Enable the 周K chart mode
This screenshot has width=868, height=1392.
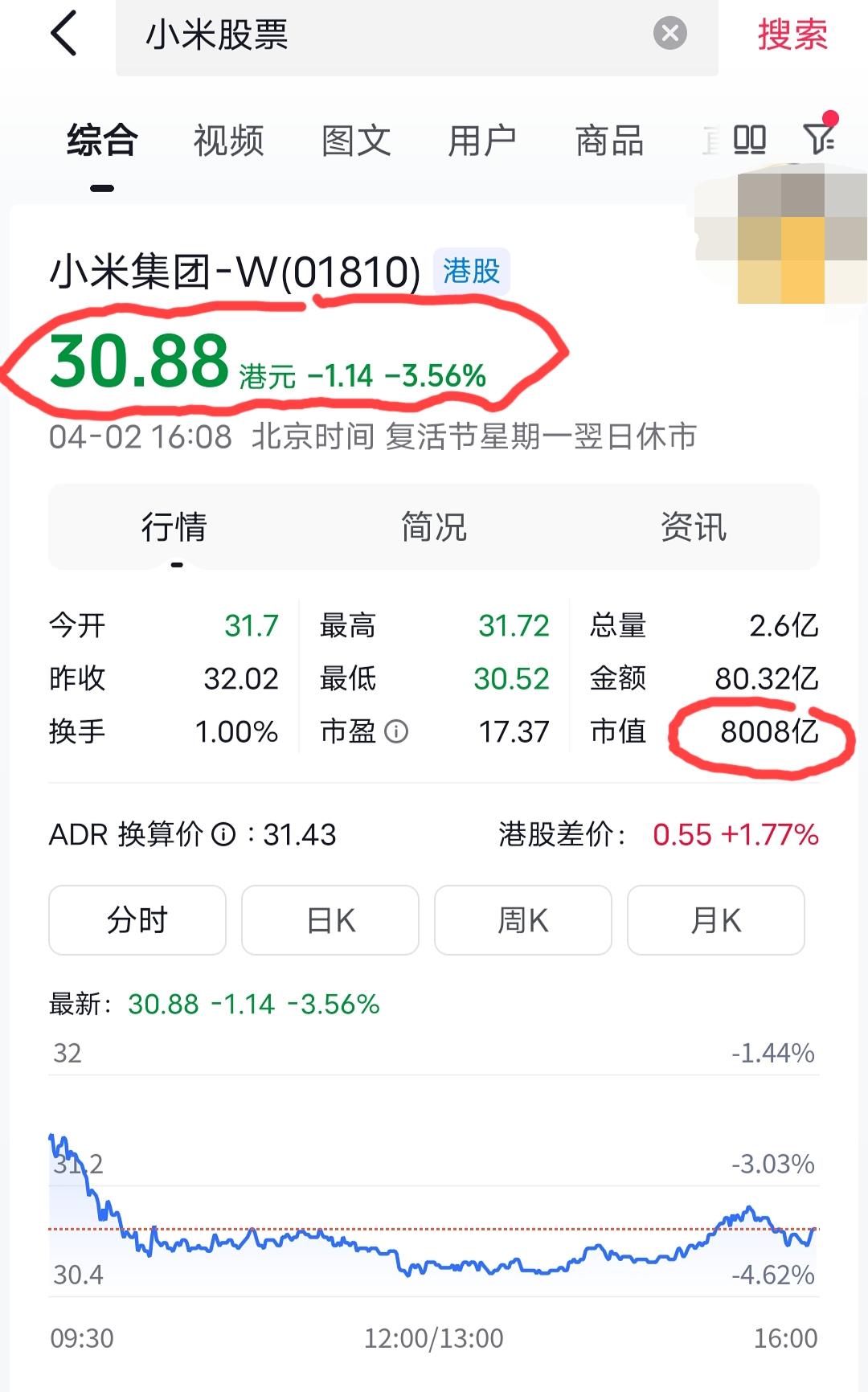(x=523, y=920)
